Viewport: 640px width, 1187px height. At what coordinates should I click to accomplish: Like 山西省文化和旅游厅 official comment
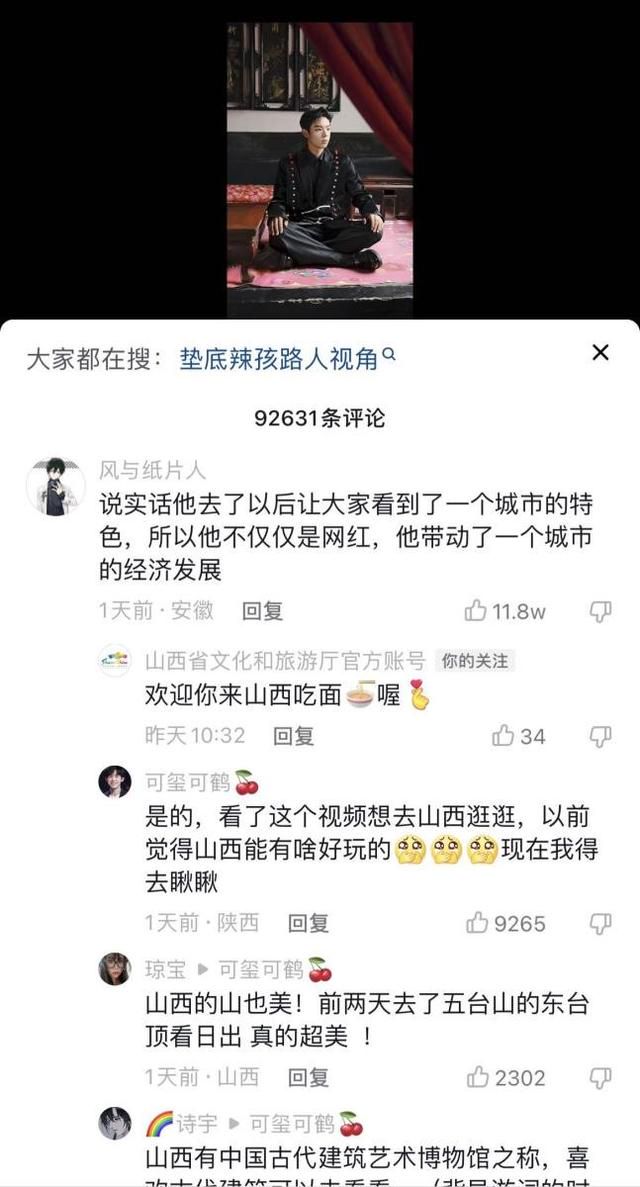pyautogui.click(x=503, y=736)
